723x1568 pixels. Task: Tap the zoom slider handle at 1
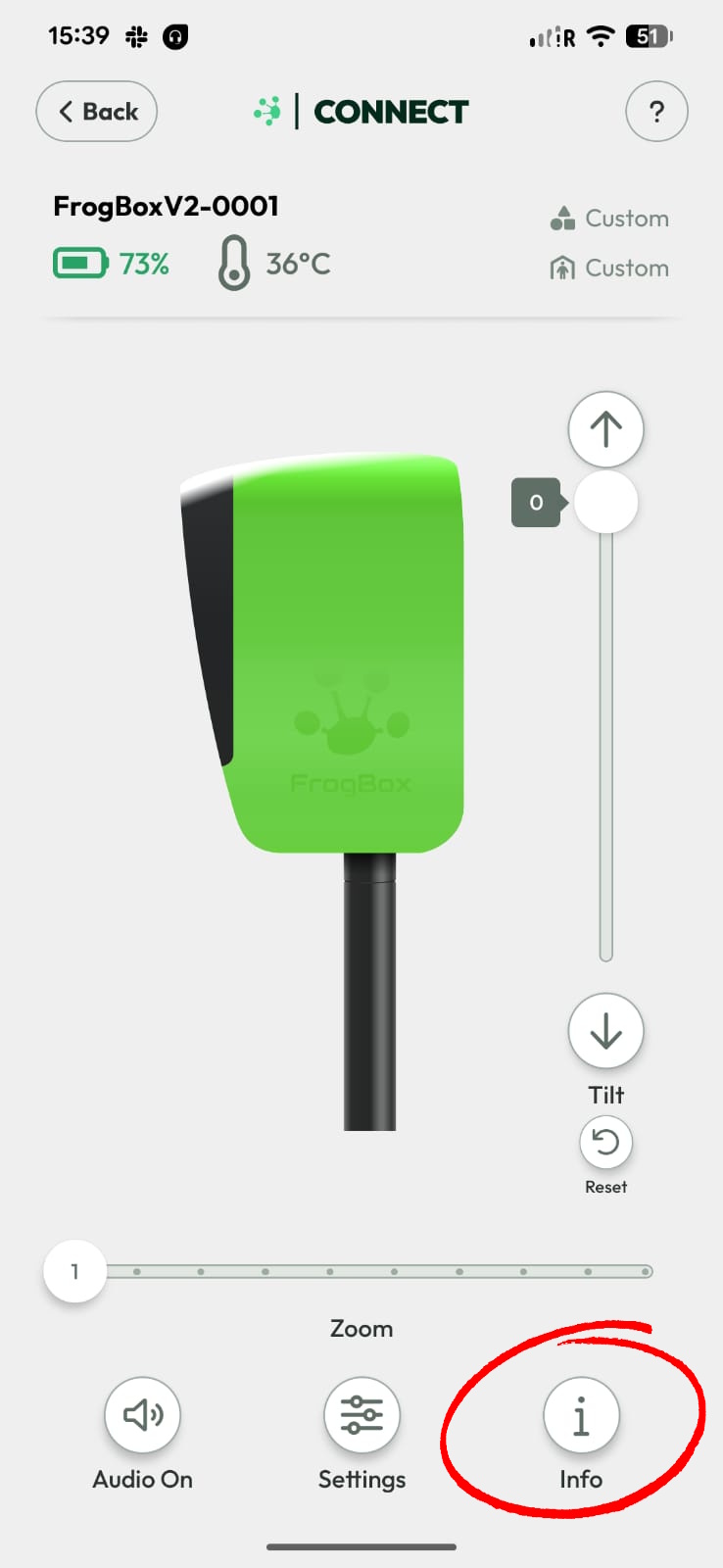pyautogui.click(x=74, y=1271)
